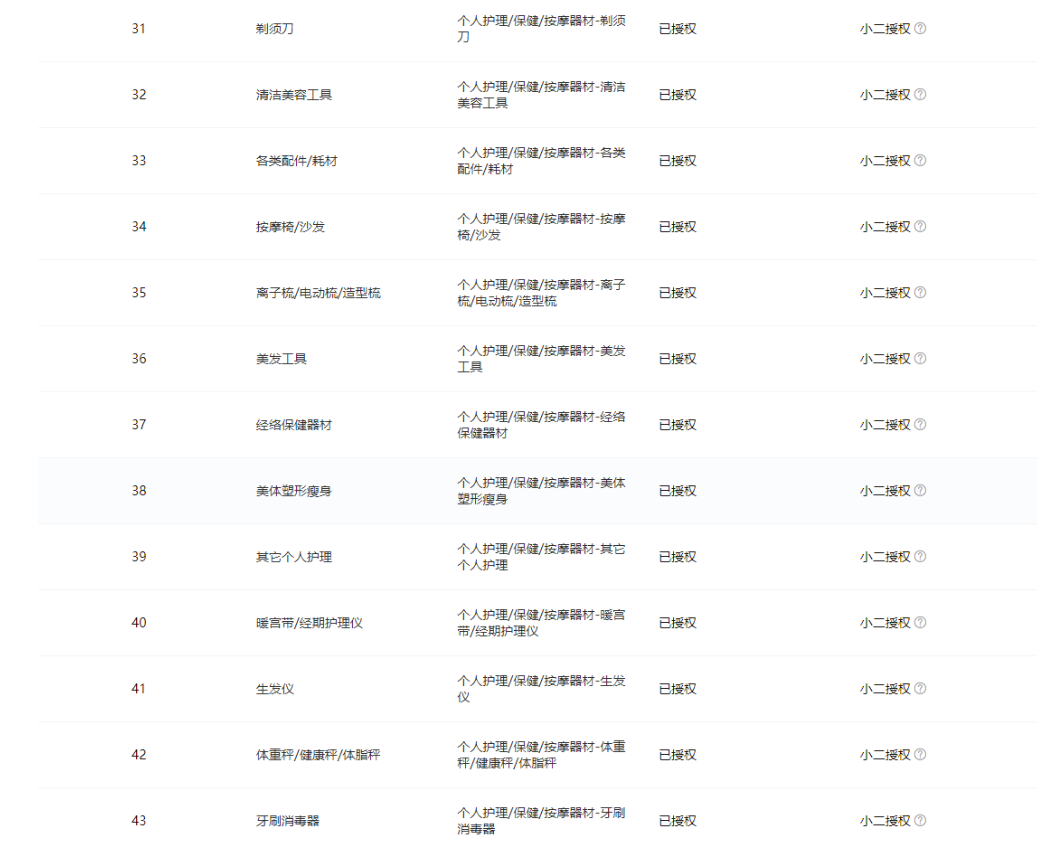
Task: Tap the question mark for 美体塑形瘦身
Action: tap(920, 491)
